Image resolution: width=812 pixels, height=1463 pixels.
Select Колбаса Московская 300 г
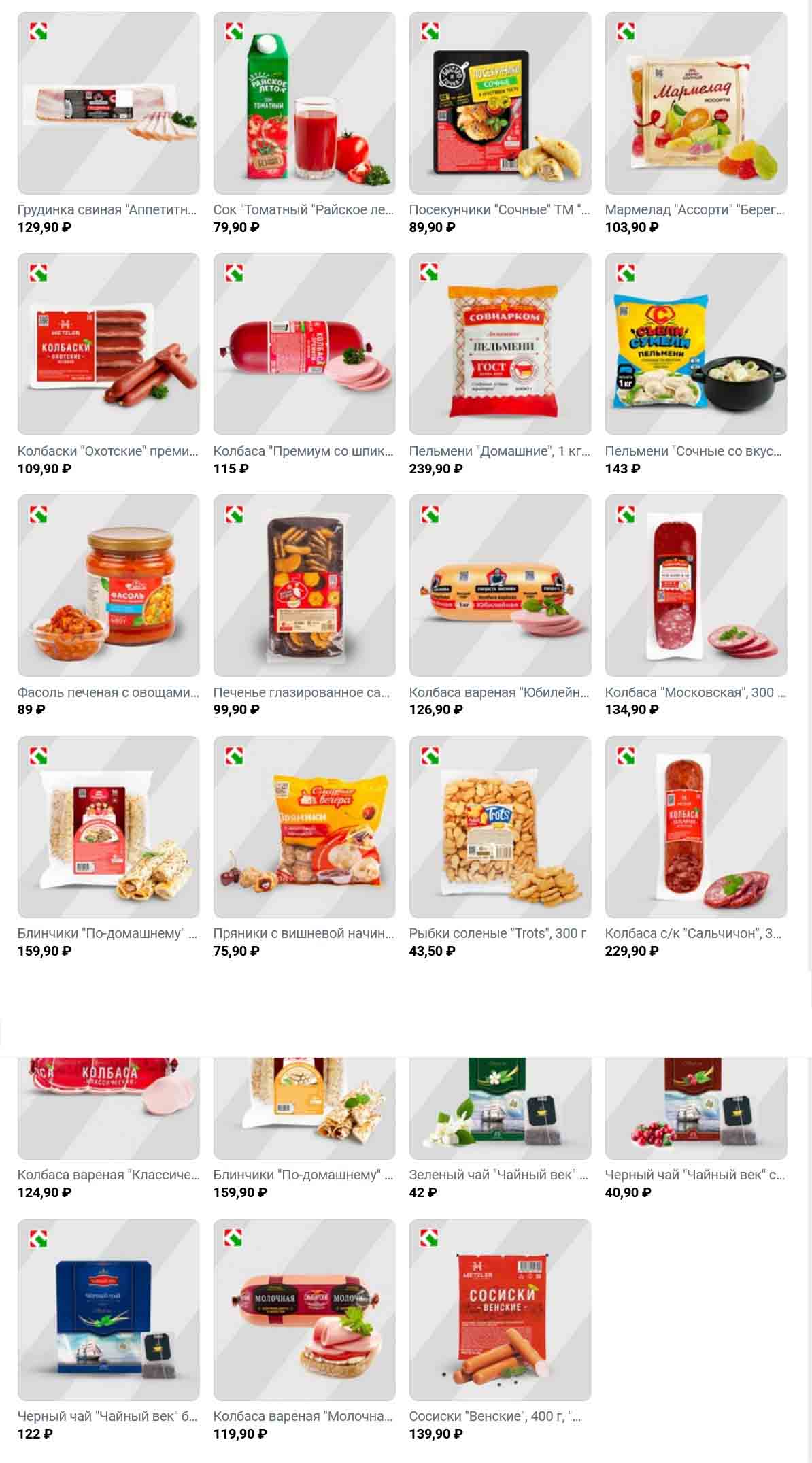[x=696, y=586]
